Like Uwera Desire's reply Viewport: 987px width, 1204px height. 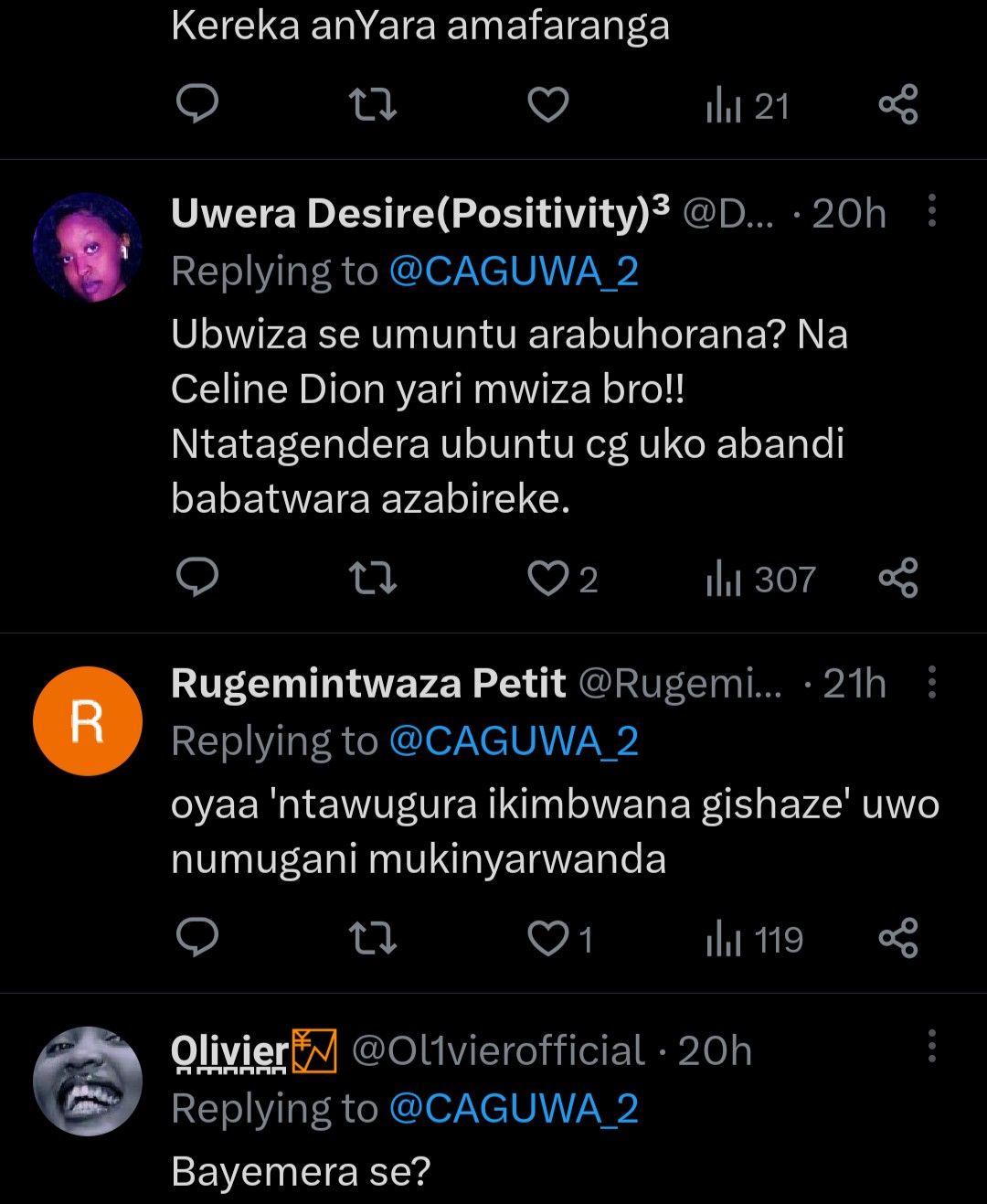[548, 579]
